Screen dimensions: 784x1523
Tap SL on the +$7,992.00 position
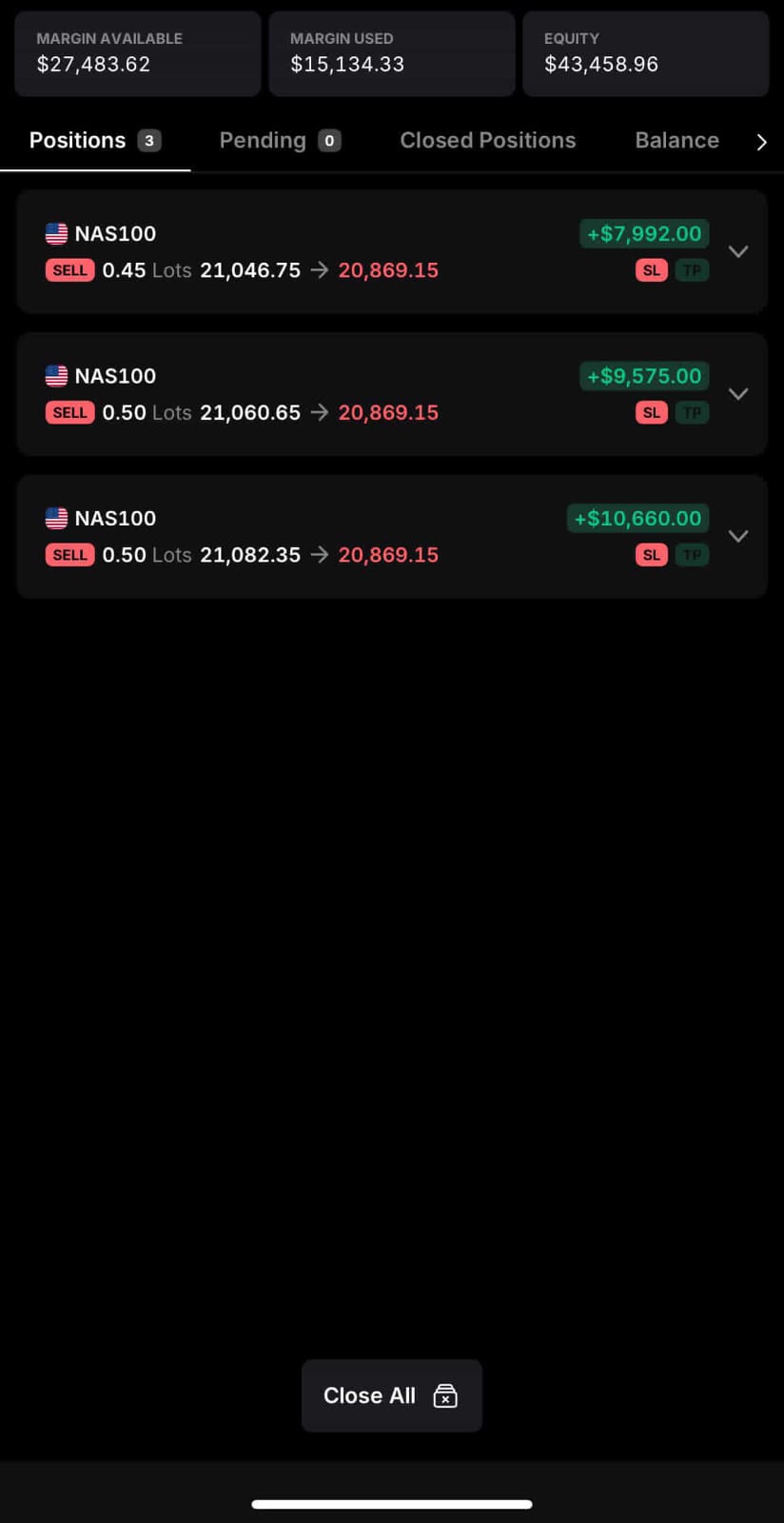tap(652, 270)
